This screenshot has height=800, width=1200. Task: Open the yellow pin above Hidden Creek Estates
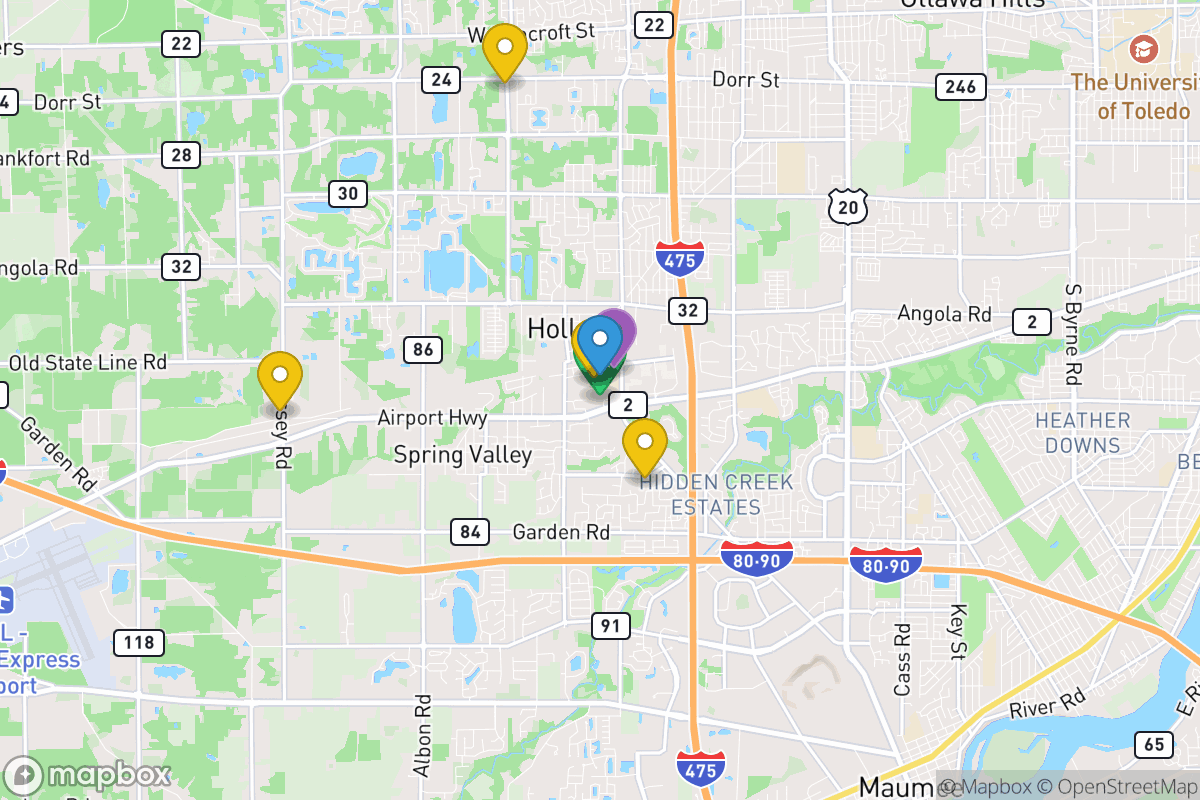pyautogui.click(x=645, y=442)
